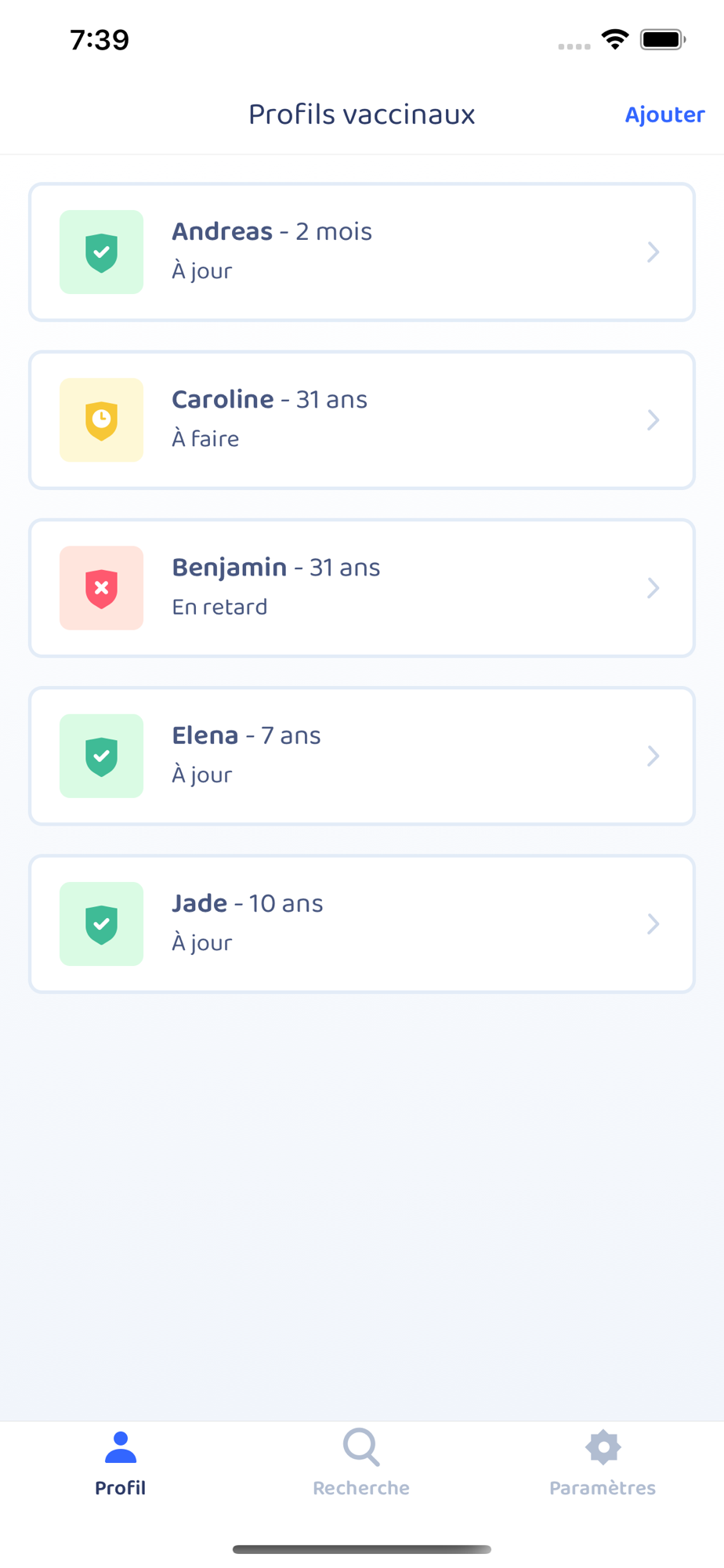Go to the Paramètres tab
Image resolution: width=724 pixels, height=1568 pixels.
[x=603, y=1463]
